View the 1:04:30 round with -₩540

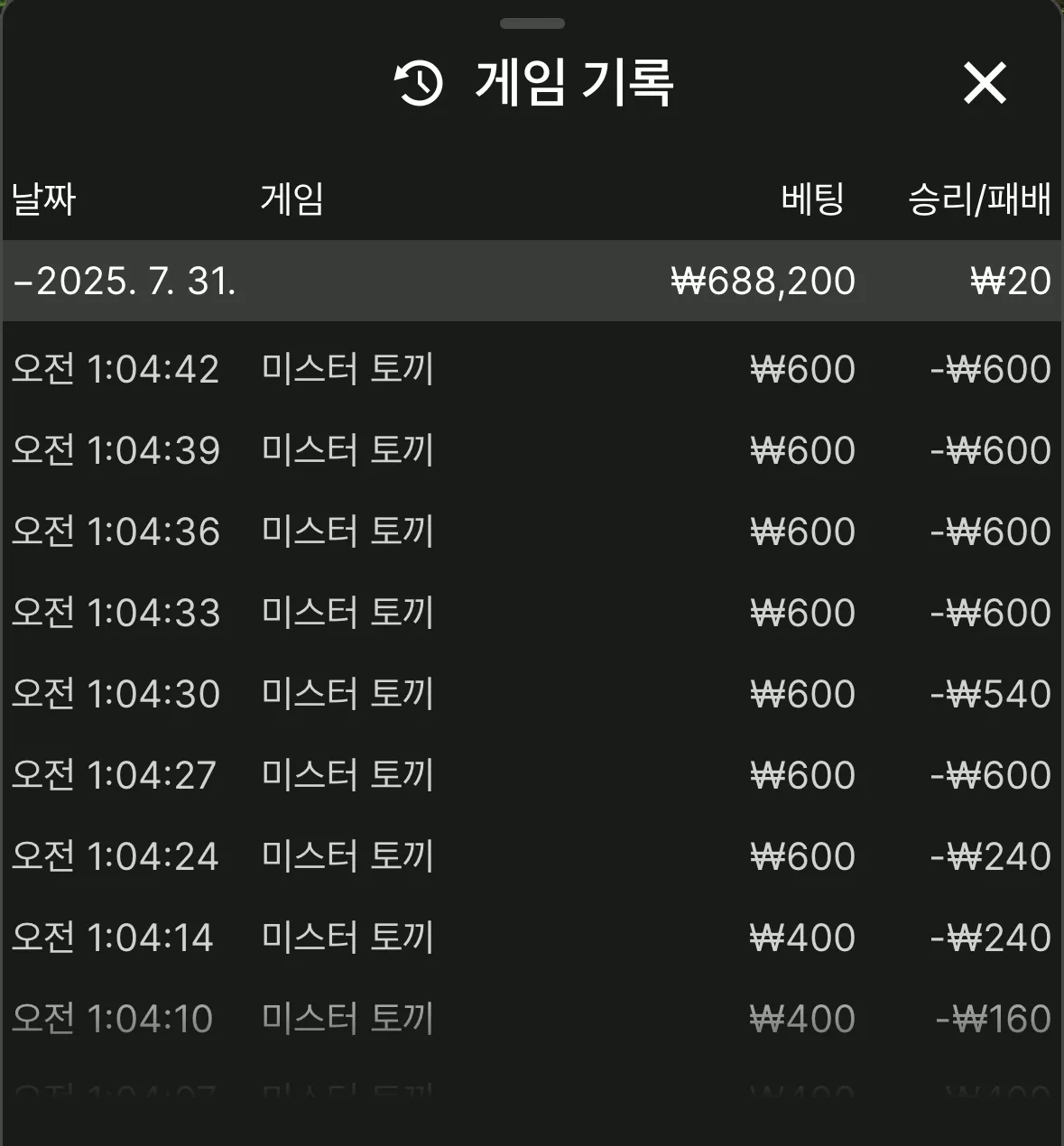tap(532, 694)
